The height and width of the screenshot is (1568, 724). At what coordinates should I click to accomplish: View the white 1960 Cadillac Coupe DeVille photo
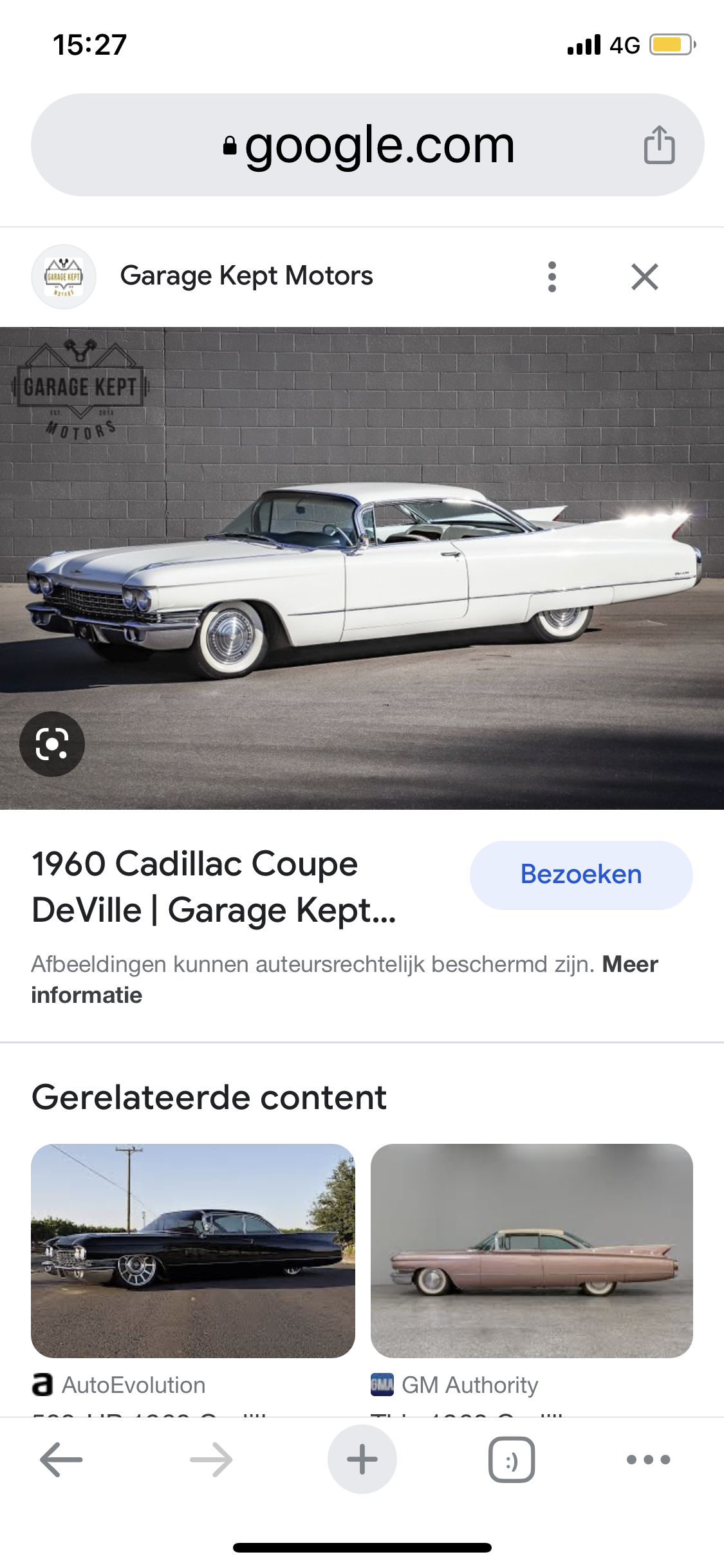(x=362, y=566)
